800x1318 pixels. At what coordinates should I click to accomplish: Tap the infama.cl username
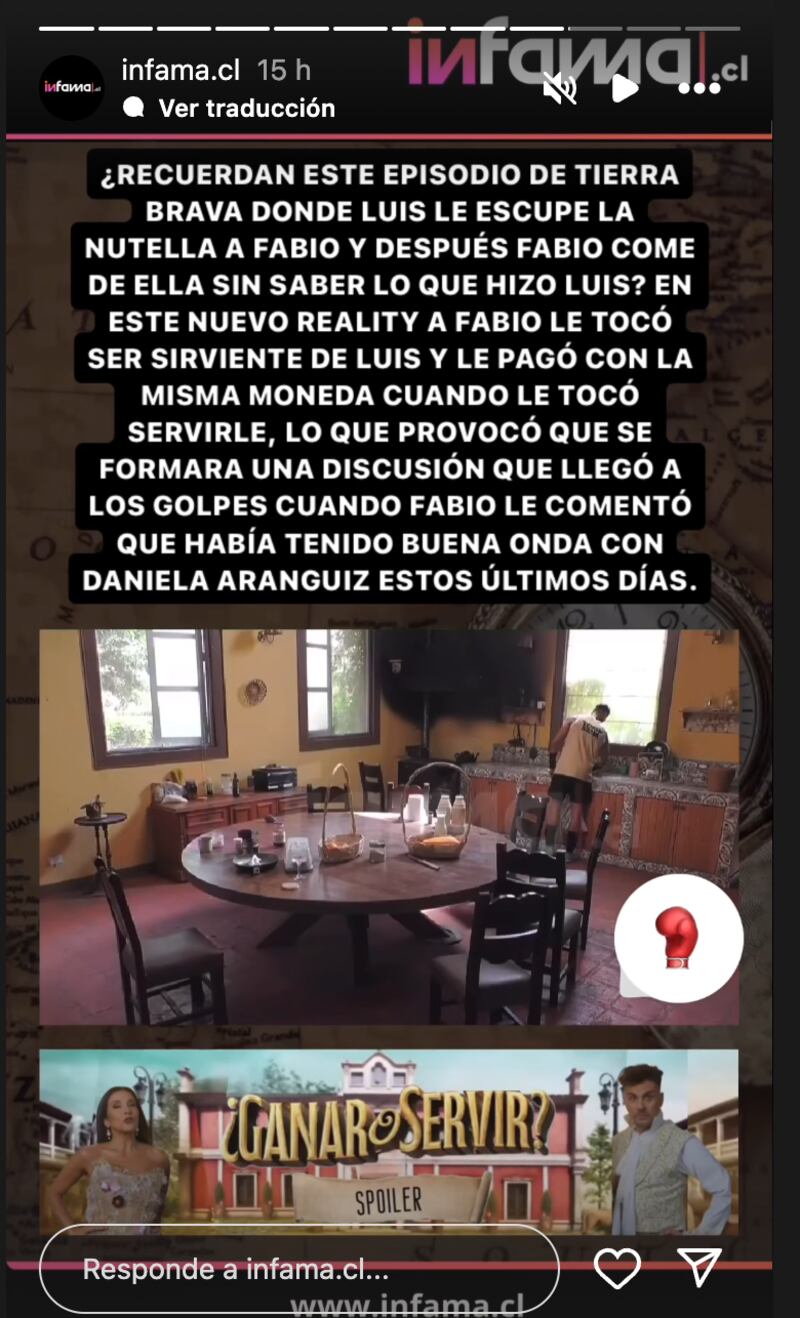tap(182, 70)
